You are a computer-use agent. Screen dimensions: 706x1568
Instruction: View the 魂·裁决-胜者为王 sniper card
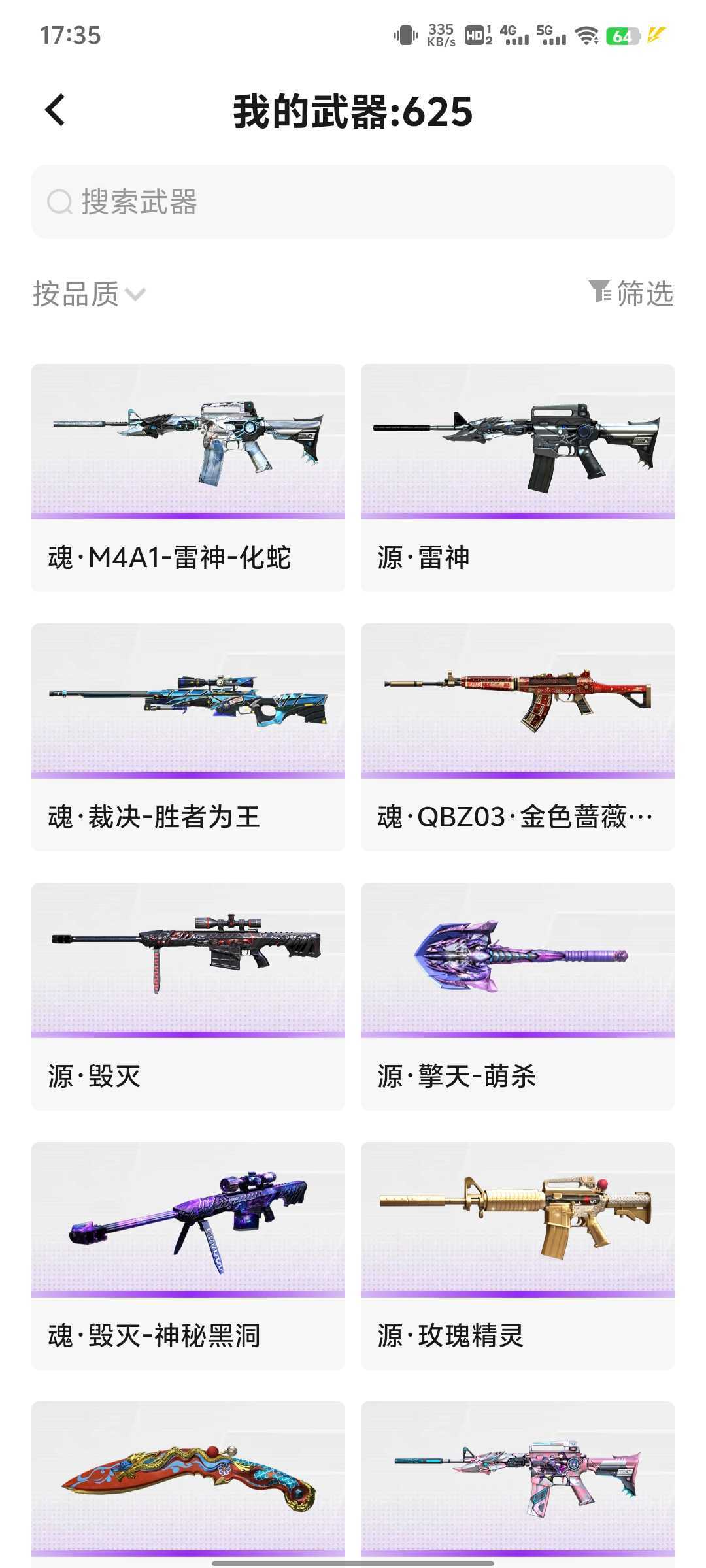[188, 736]
